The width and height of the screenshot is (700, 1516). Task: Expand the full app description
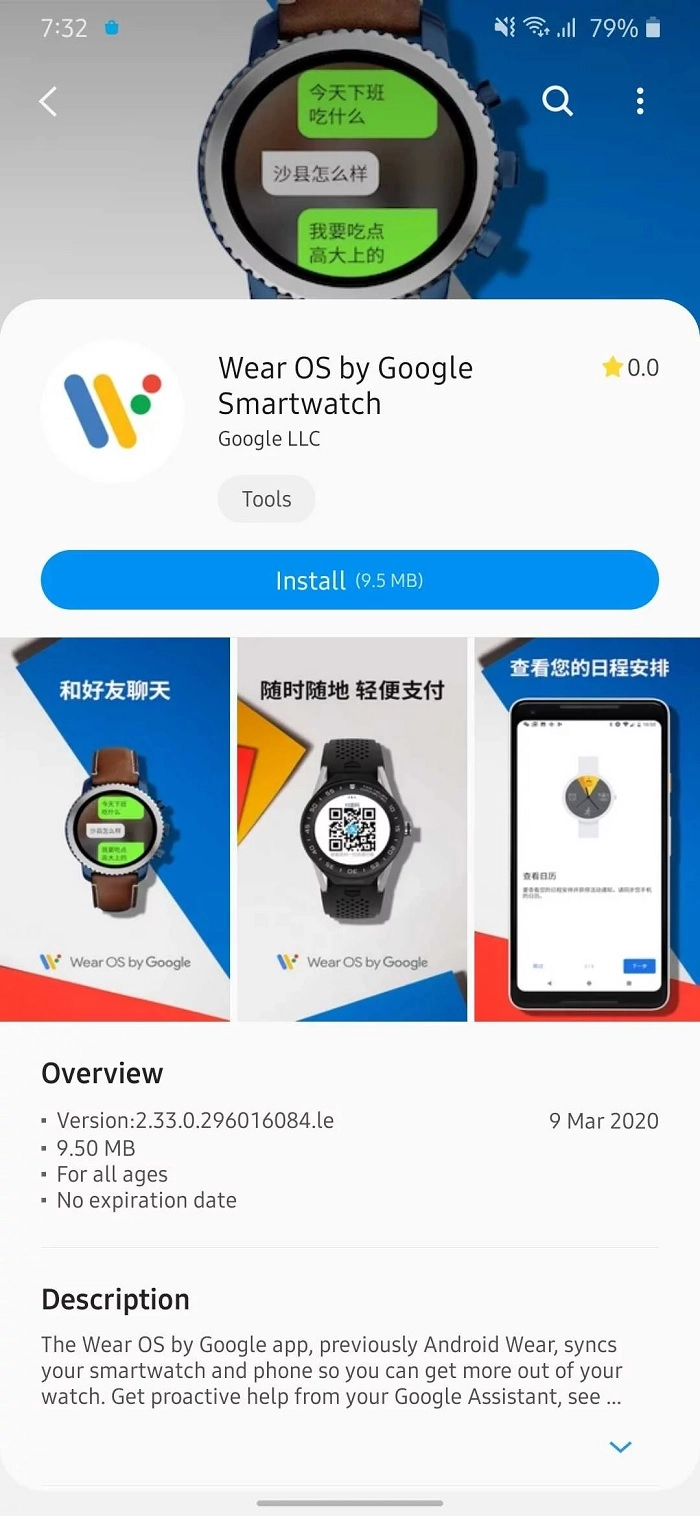point(620,1446)
